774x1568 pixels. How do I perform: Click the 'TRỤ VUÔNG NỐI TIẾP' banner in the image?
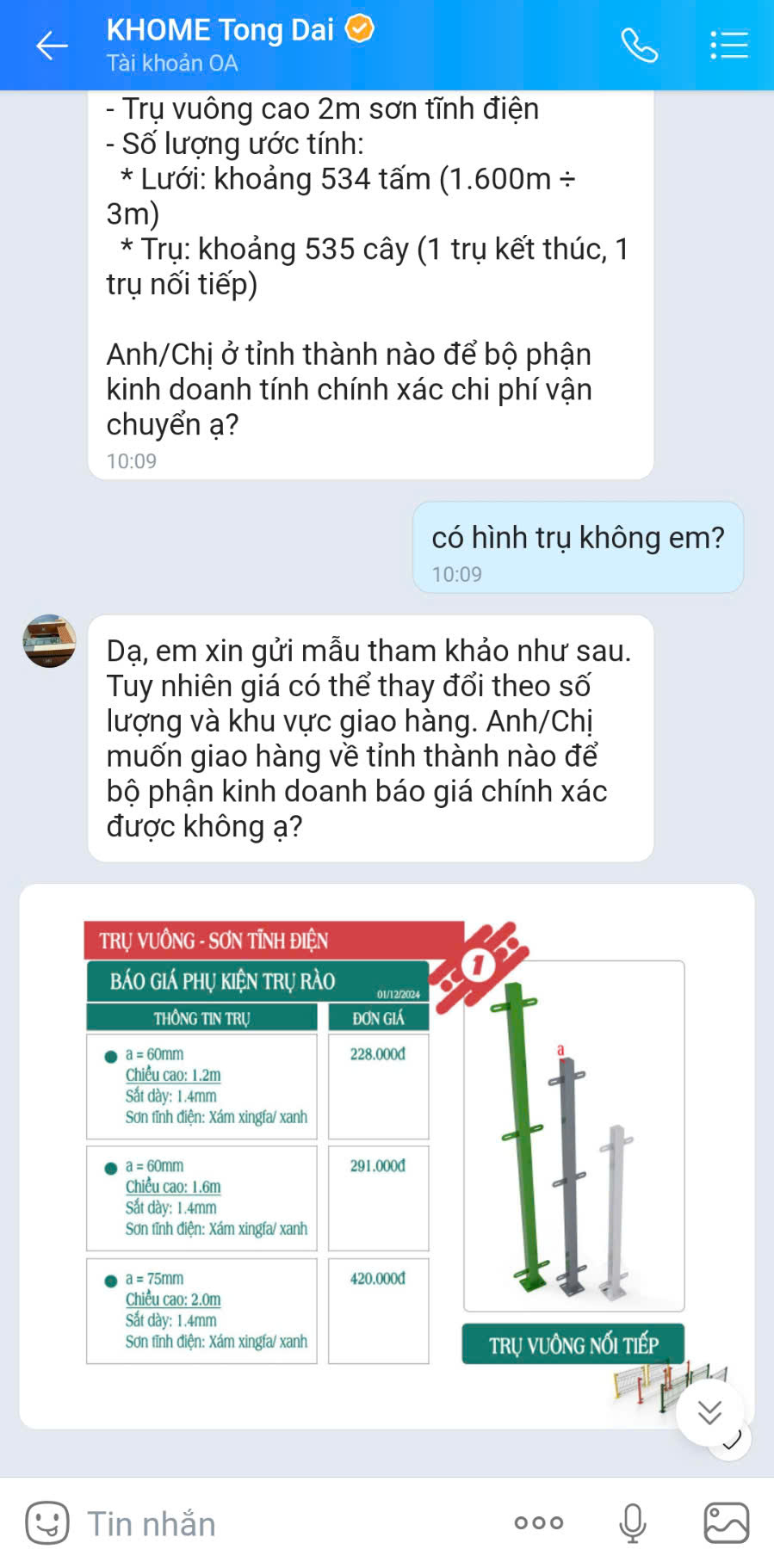coord(573,1346)
